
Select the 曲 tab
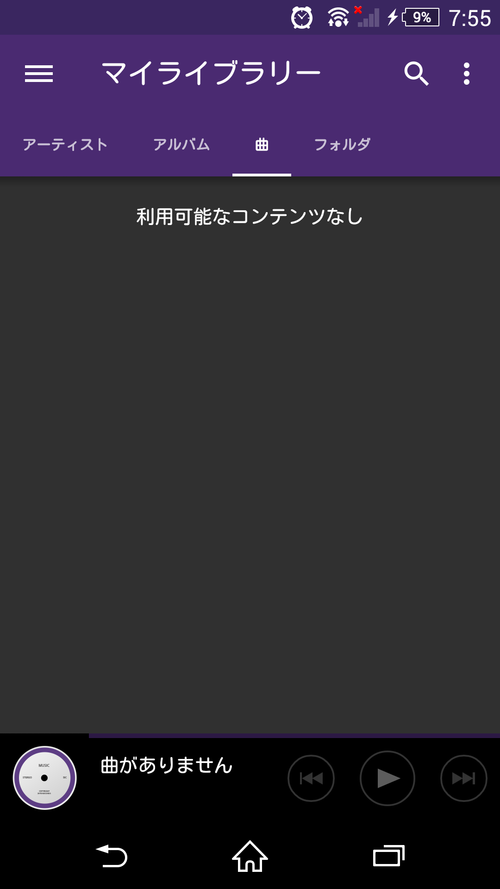pos(261,145)
